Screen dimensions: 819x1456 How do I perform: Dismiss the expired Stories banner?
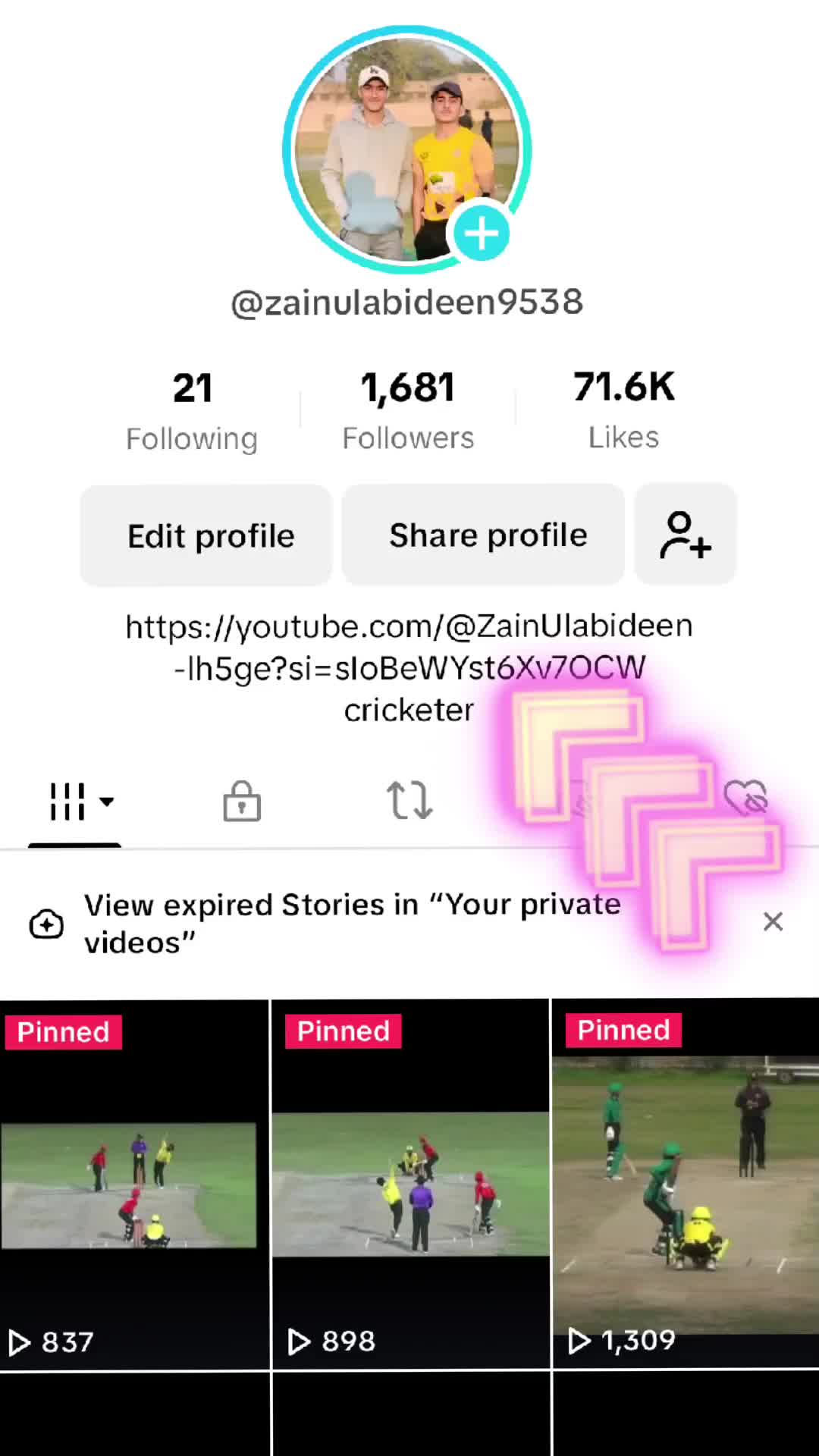[773, 922]
